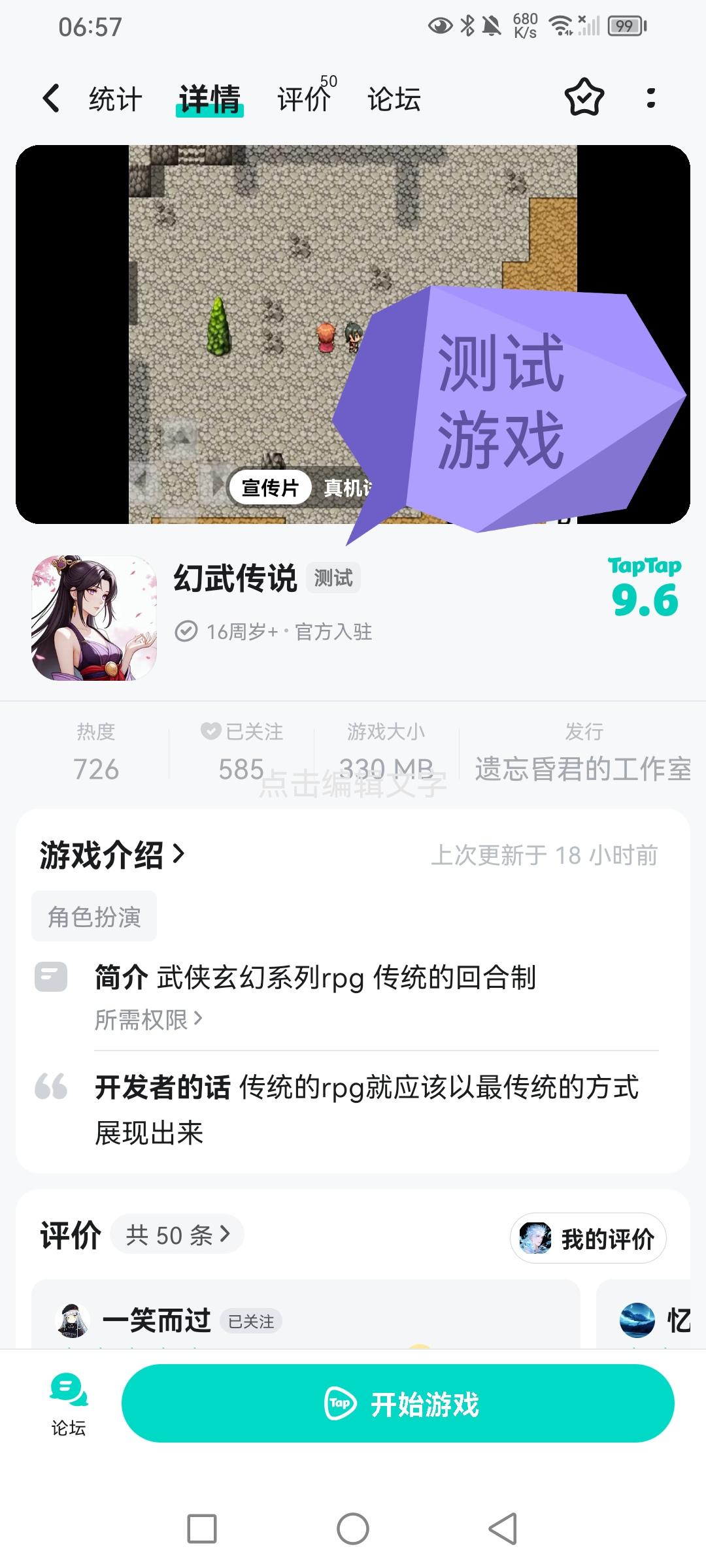Go back using the top-left arrow
Viewport: 706px width, 1568px height.
pyautogui.click(x=51, y=99)
